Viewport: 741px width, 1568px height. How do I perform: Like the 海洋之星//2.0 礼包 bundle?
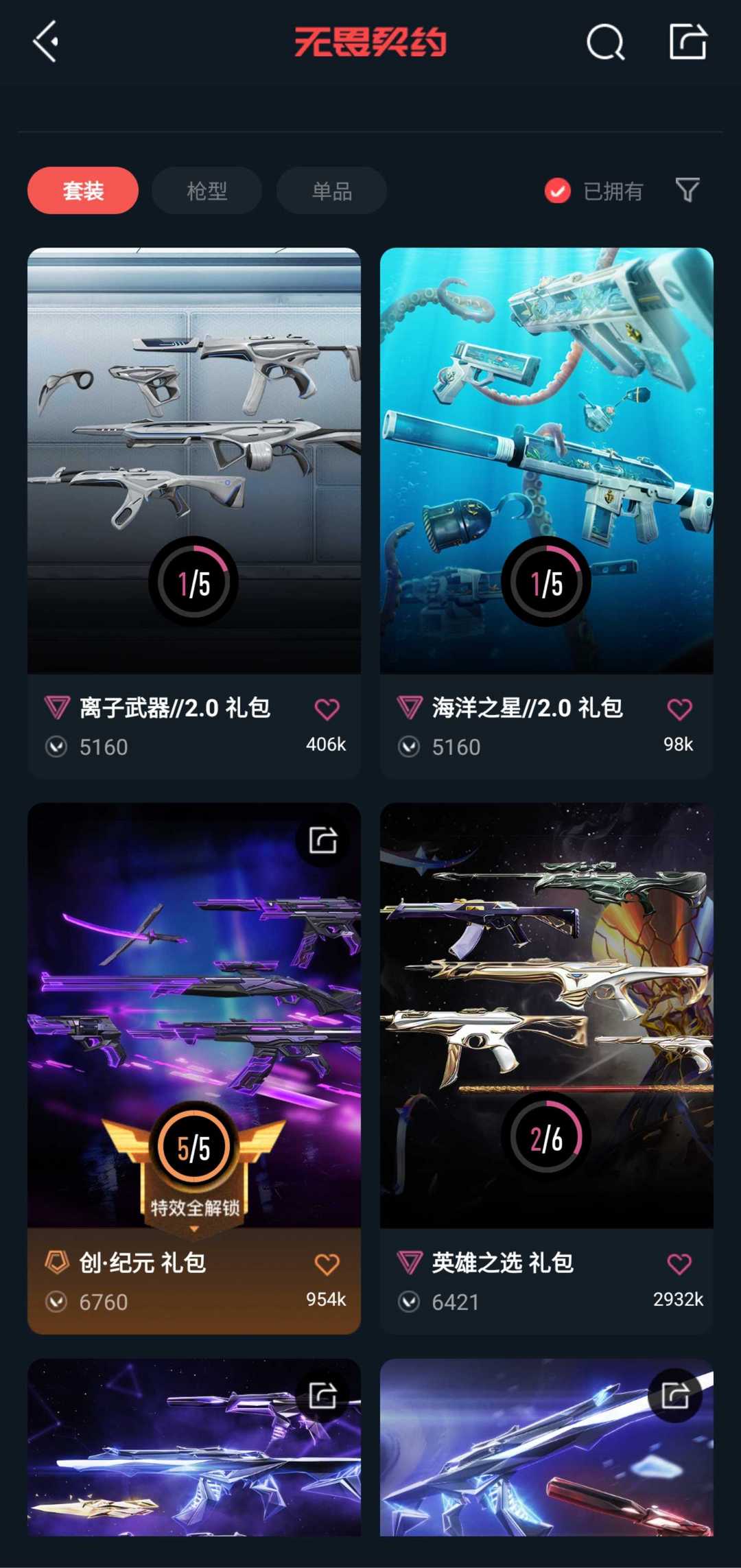pyautogui.click(x=679, y=709)
